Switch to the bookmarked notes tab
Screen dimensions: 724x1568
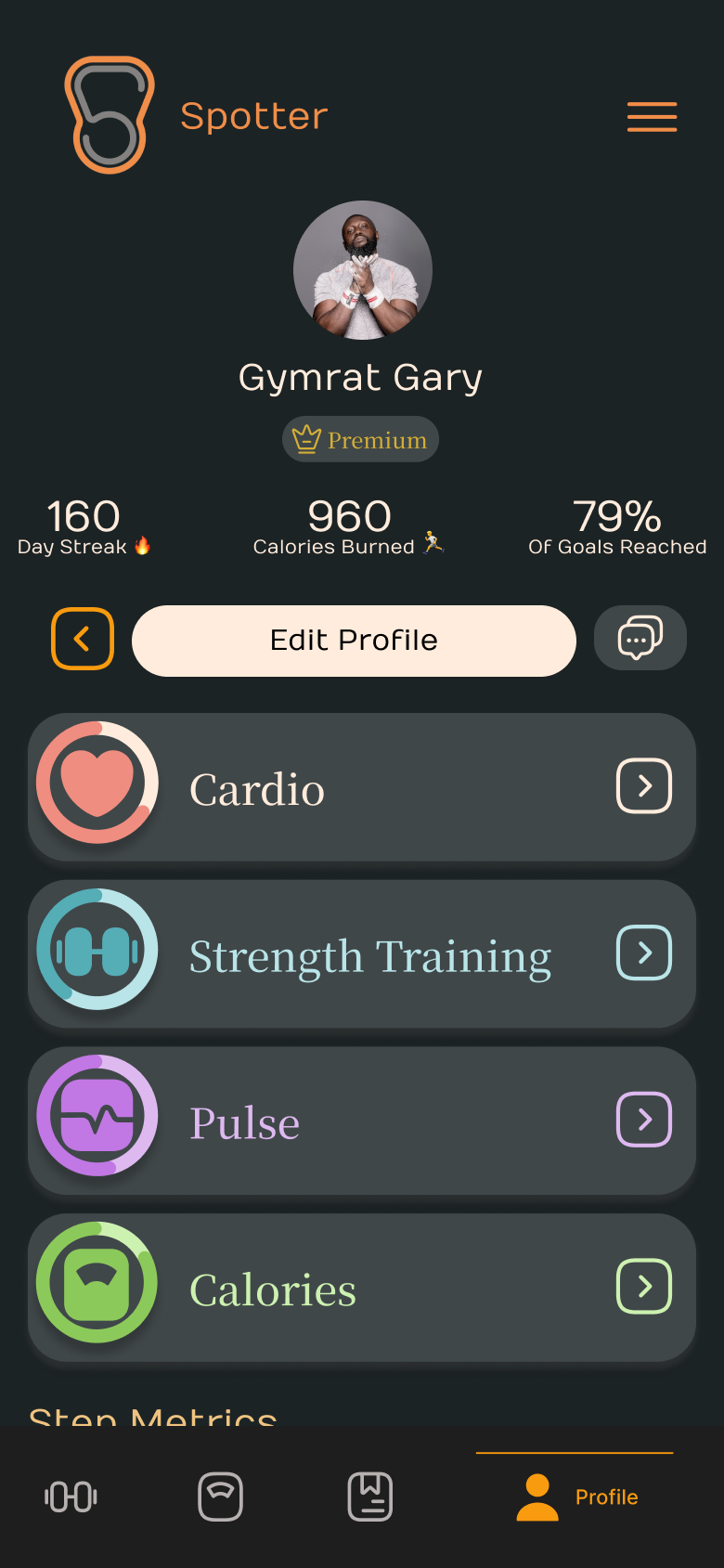[x=370, y=1497]
